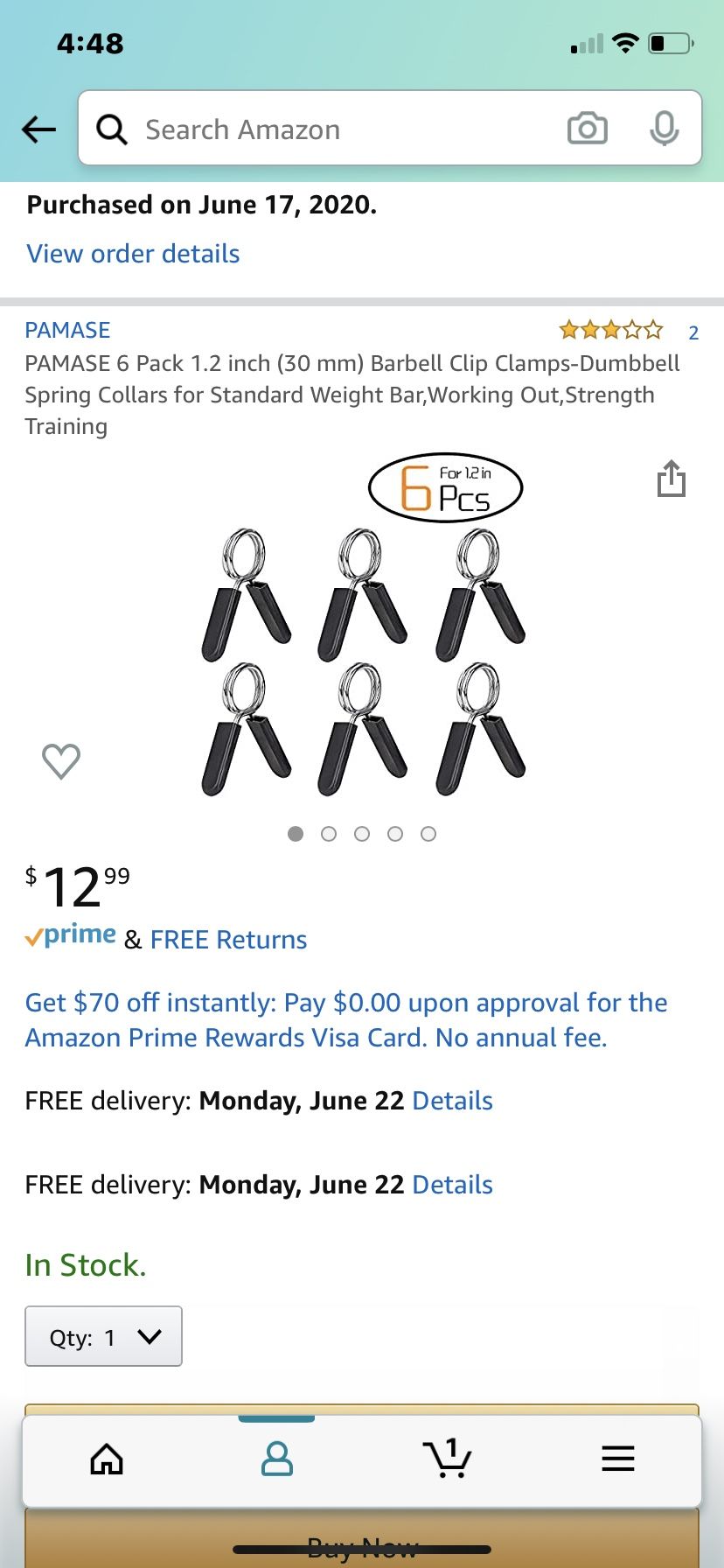The height and width of the screenshot is (1568, 724).
Task: Open camera search
Action: click(x=587, y=129)
